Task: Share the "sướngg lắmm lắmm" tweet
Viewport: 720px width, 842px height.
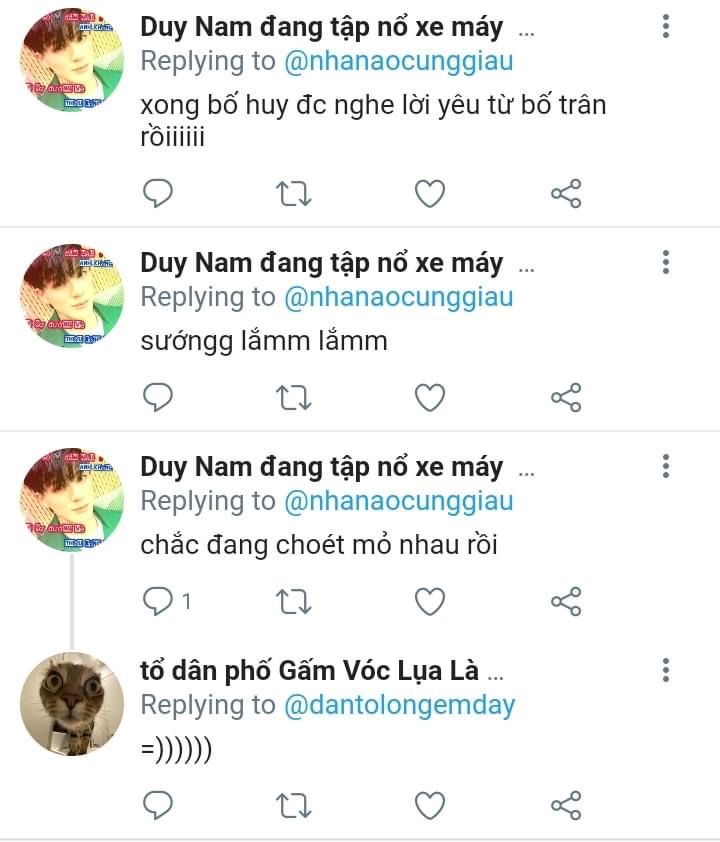Action: click(566, 397)
